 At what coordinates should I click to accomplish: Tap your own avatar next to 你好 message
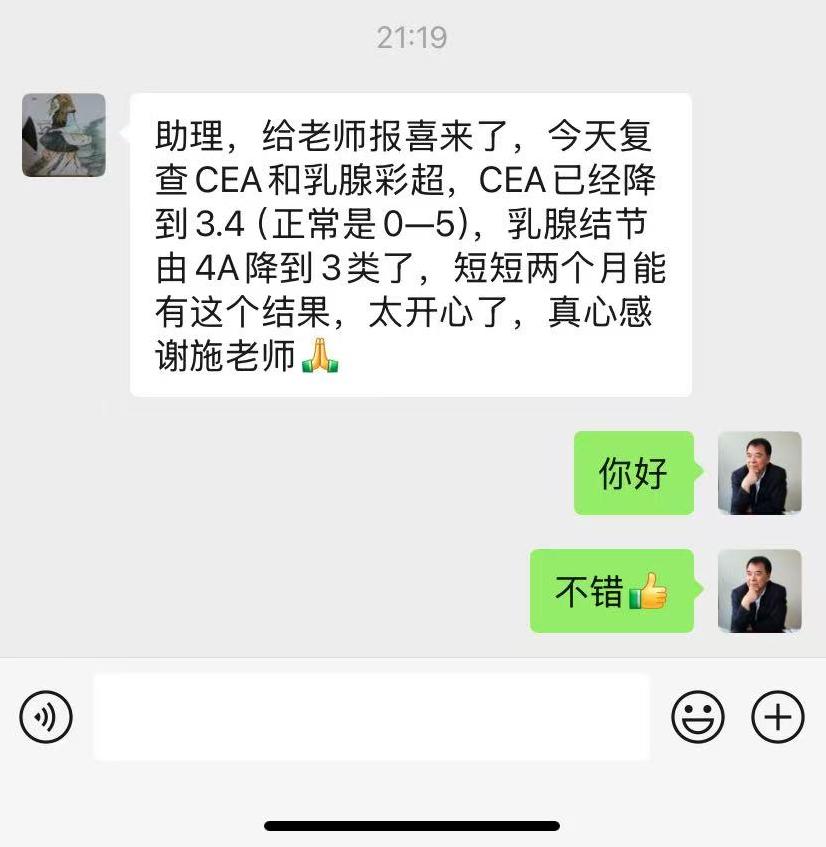coord(759,475)
